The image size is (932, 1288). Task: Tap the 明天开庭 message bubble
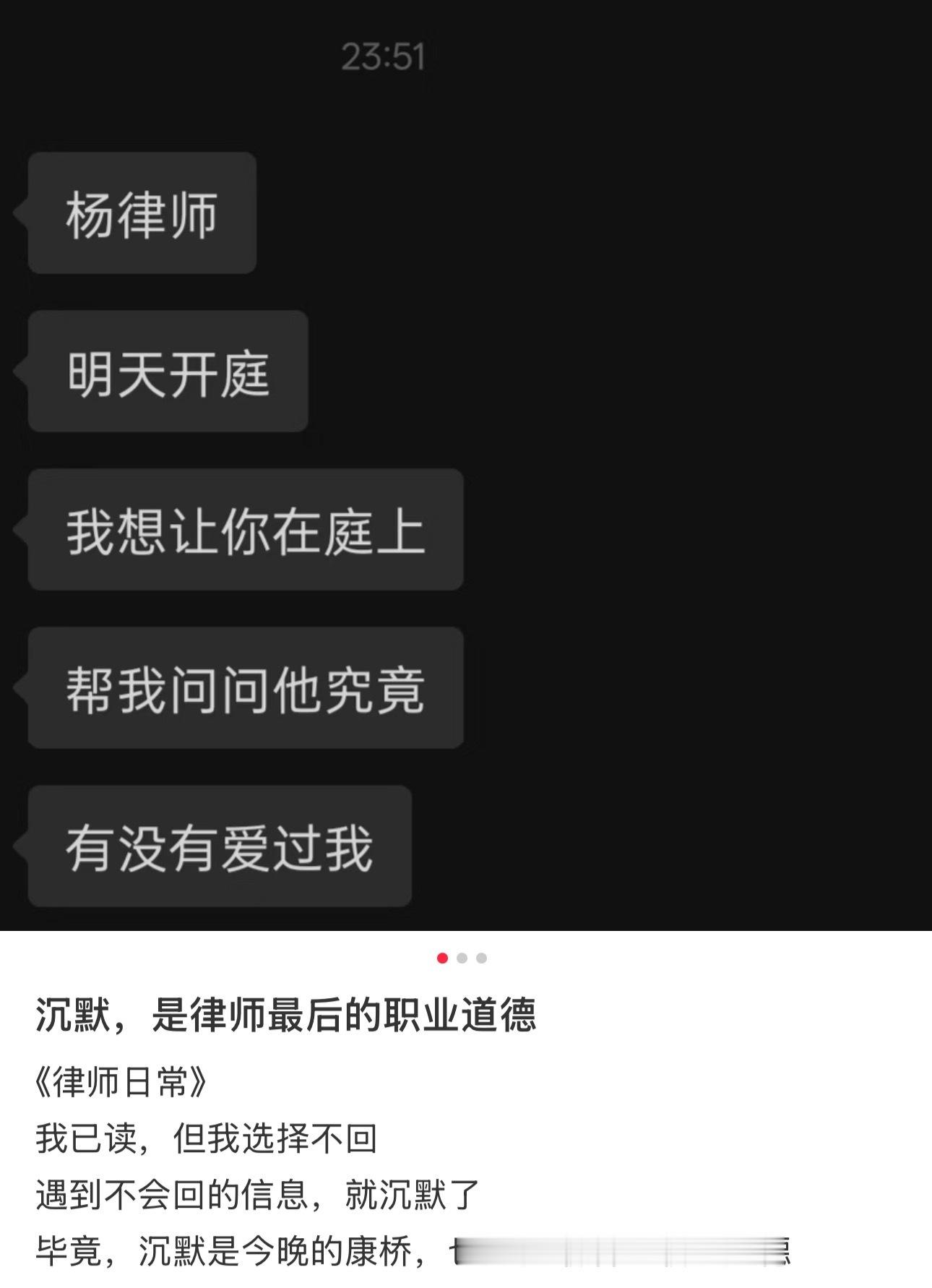[168, 370]
